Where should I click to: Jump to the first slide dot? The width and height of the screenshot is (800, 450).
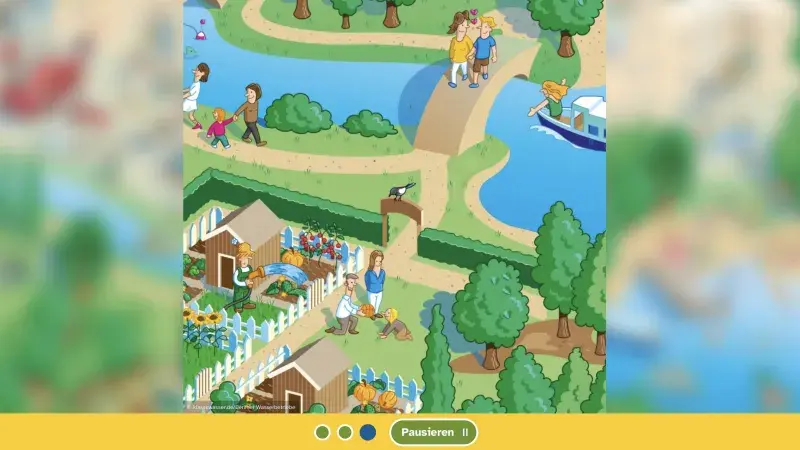pos(322,432)
